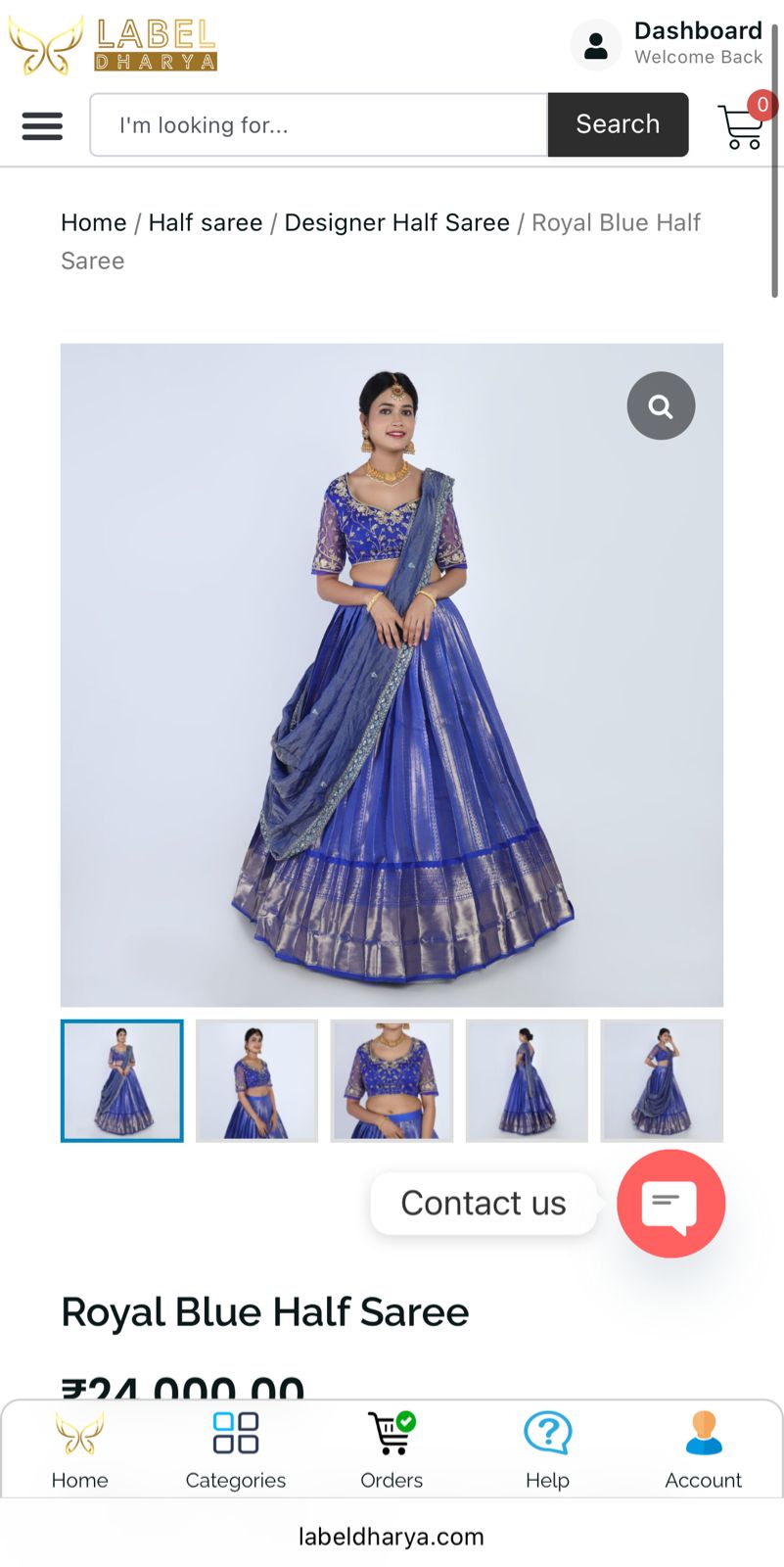Select the fifth product thumbnail
Screen dimensions: 784x1567
pyautogui.click(x=662, y=1080)
